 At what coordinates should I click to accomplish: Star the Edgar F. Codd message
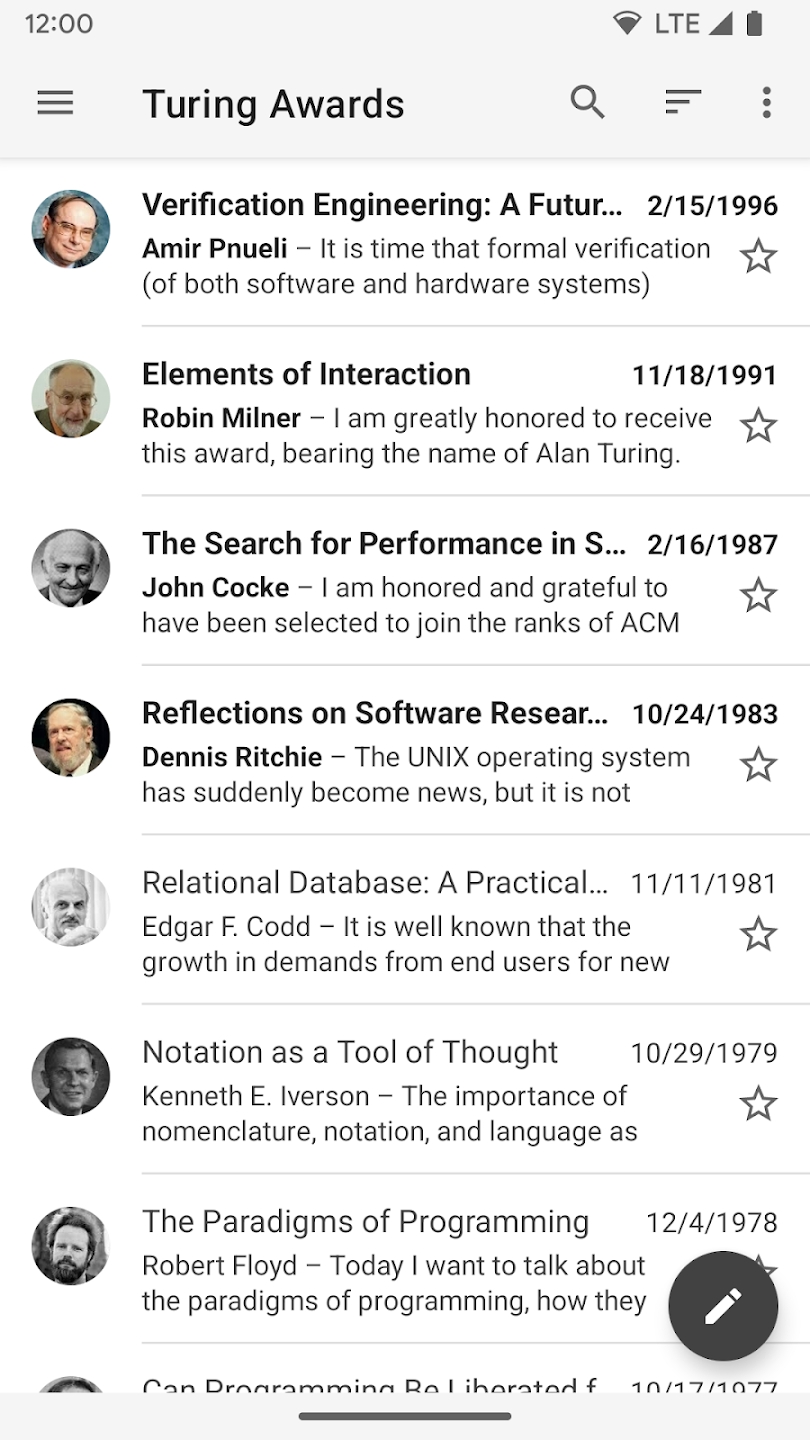[x=758, y=935]
